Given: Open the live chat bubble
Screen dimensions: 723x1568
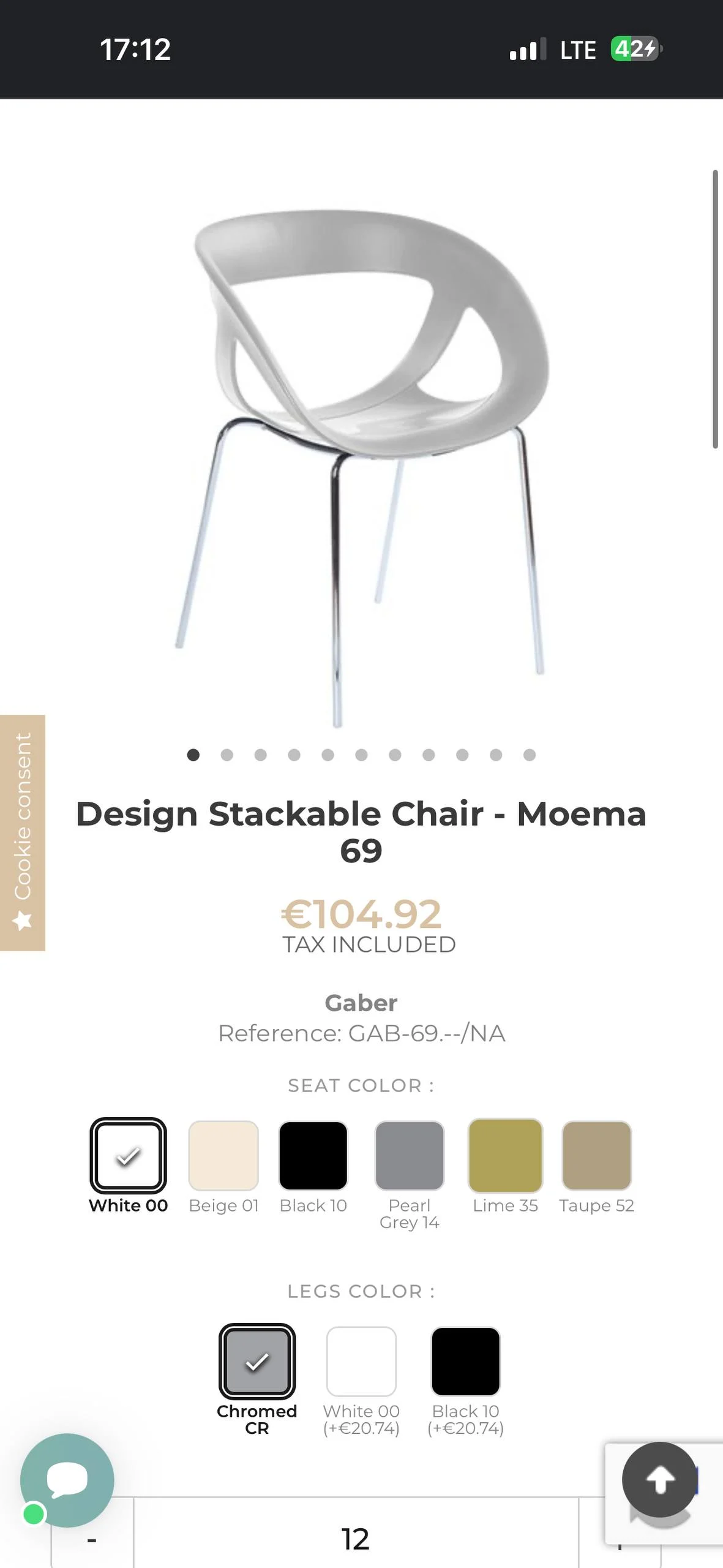Looking at the screenshot, I should [67, 1480].
